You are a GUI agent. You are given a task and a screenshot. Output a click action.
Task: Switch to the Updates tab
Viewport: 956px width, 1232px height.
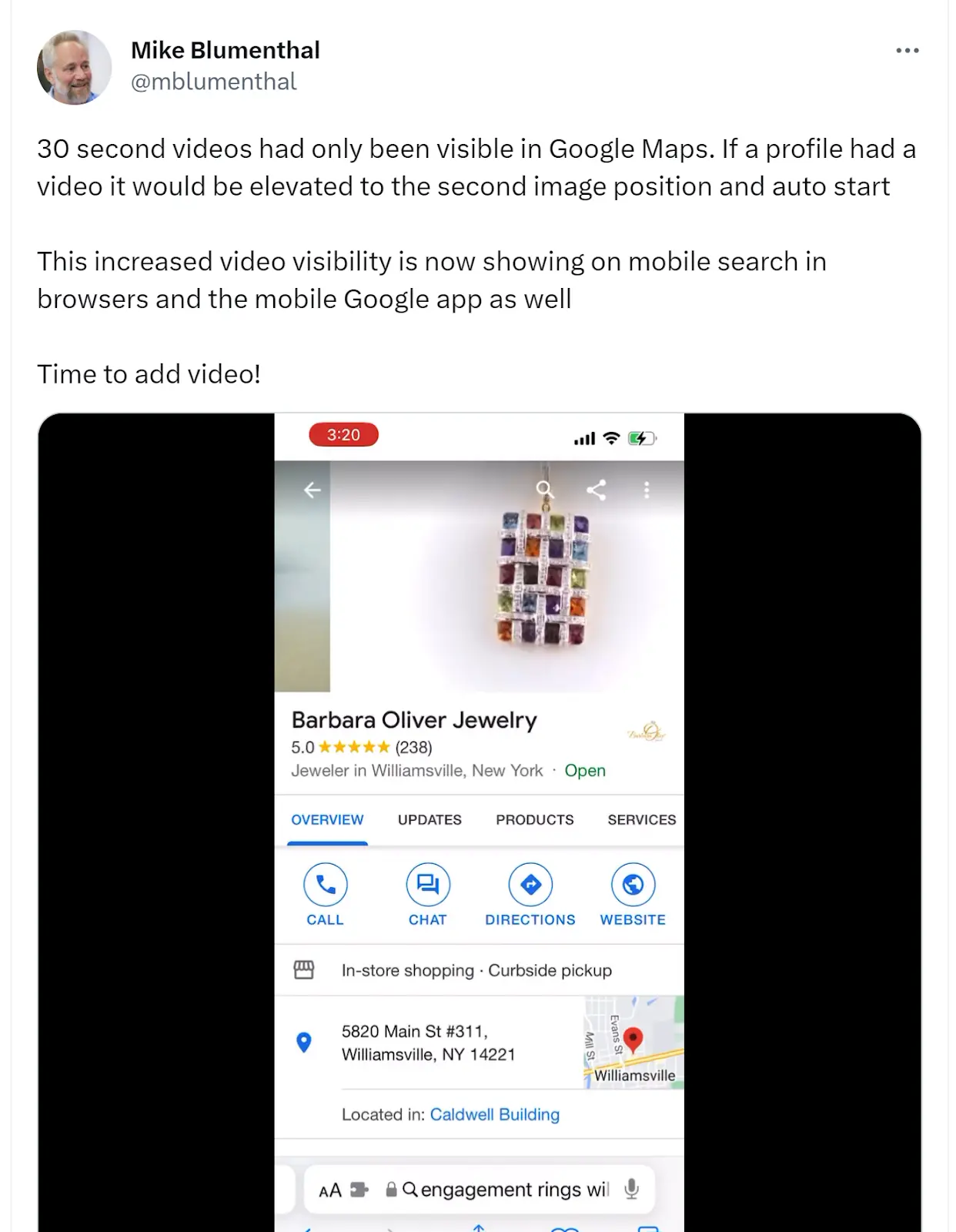[430, 820]
